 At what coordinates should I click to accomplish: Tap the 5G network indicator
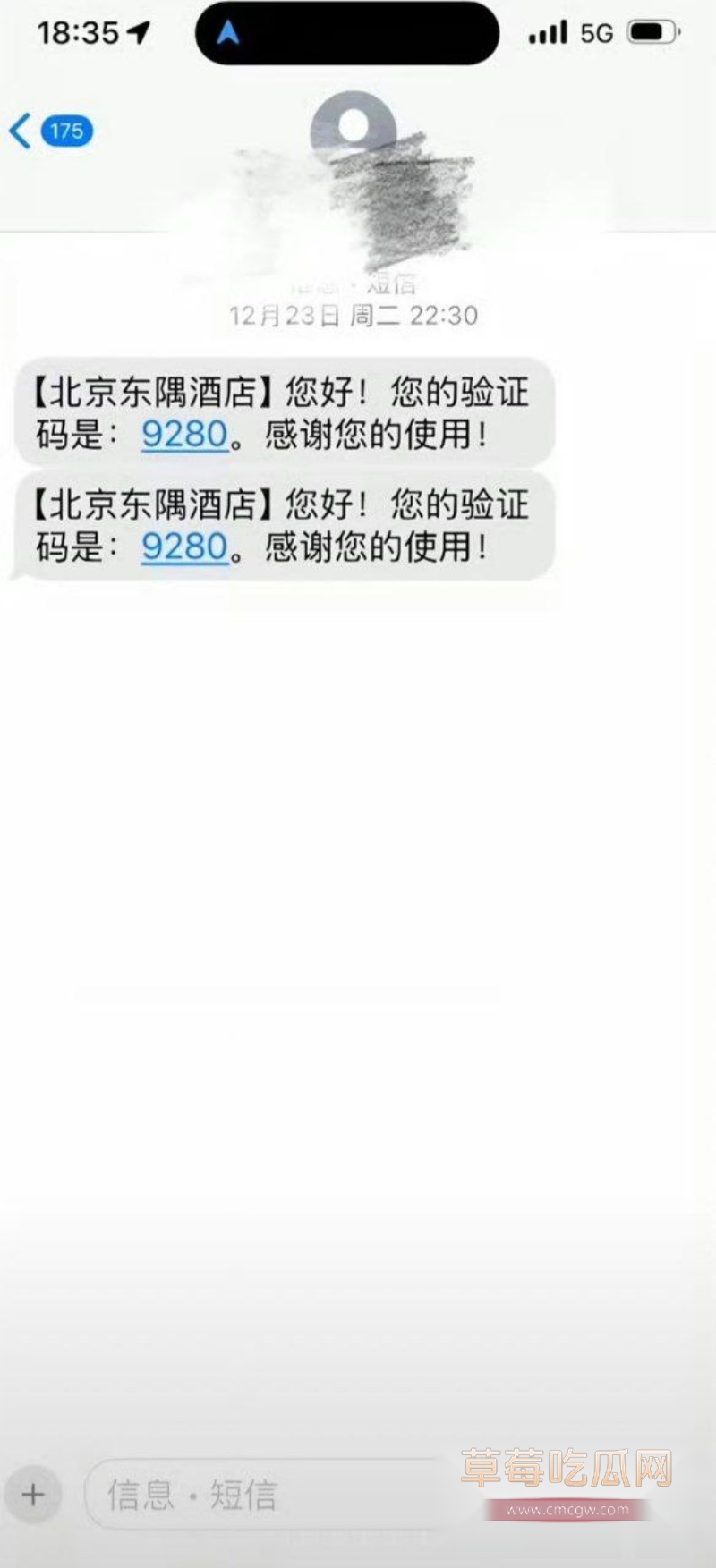[x=596, y=31]
